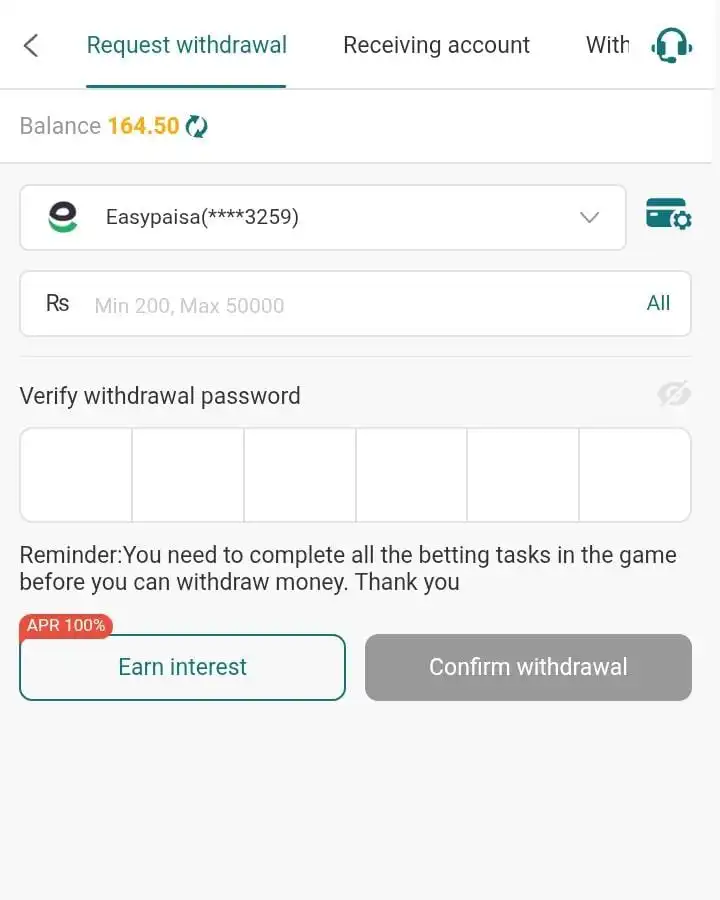Tap the first withdrawal password box
720x900 pixels.
tap(76, 475)
